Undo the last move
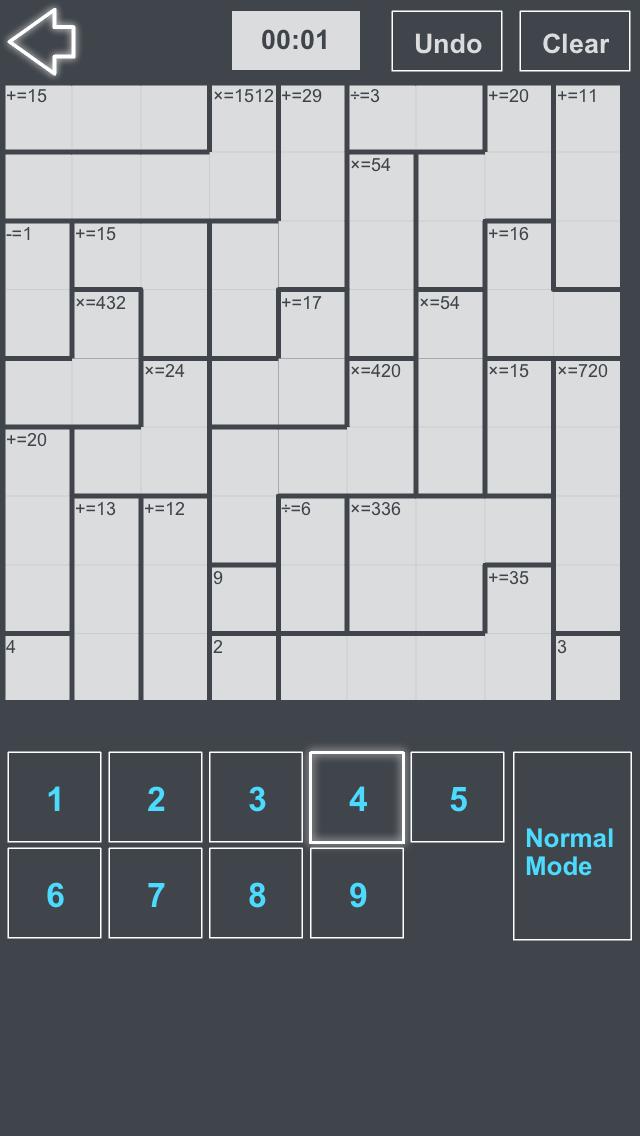Viewport: 640px width, 1136px height. click(447, 42)
